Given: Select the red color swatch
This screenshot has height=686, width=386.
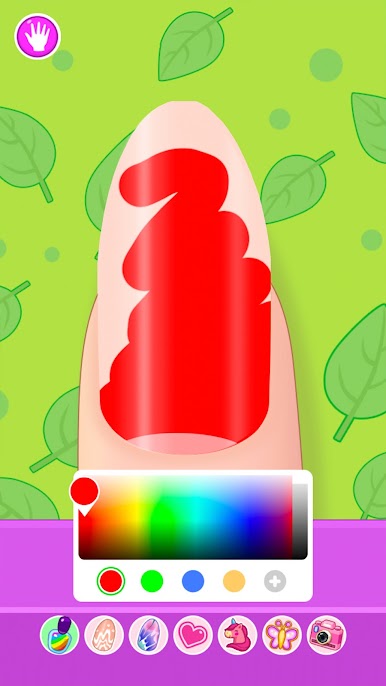Looking at the screenshot, I should point(111,581).
